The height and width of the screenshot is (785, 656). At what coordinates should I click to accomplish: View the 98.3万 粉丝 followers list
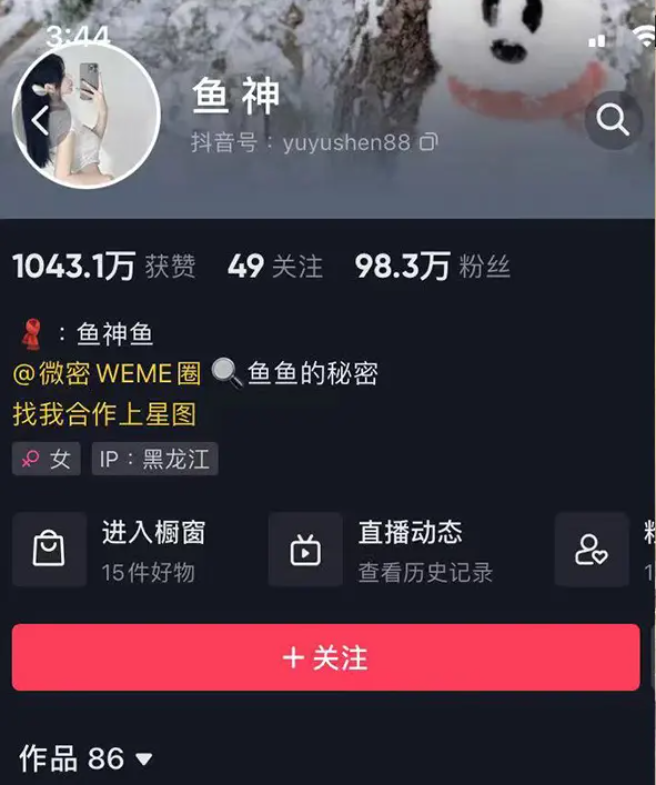432,267
